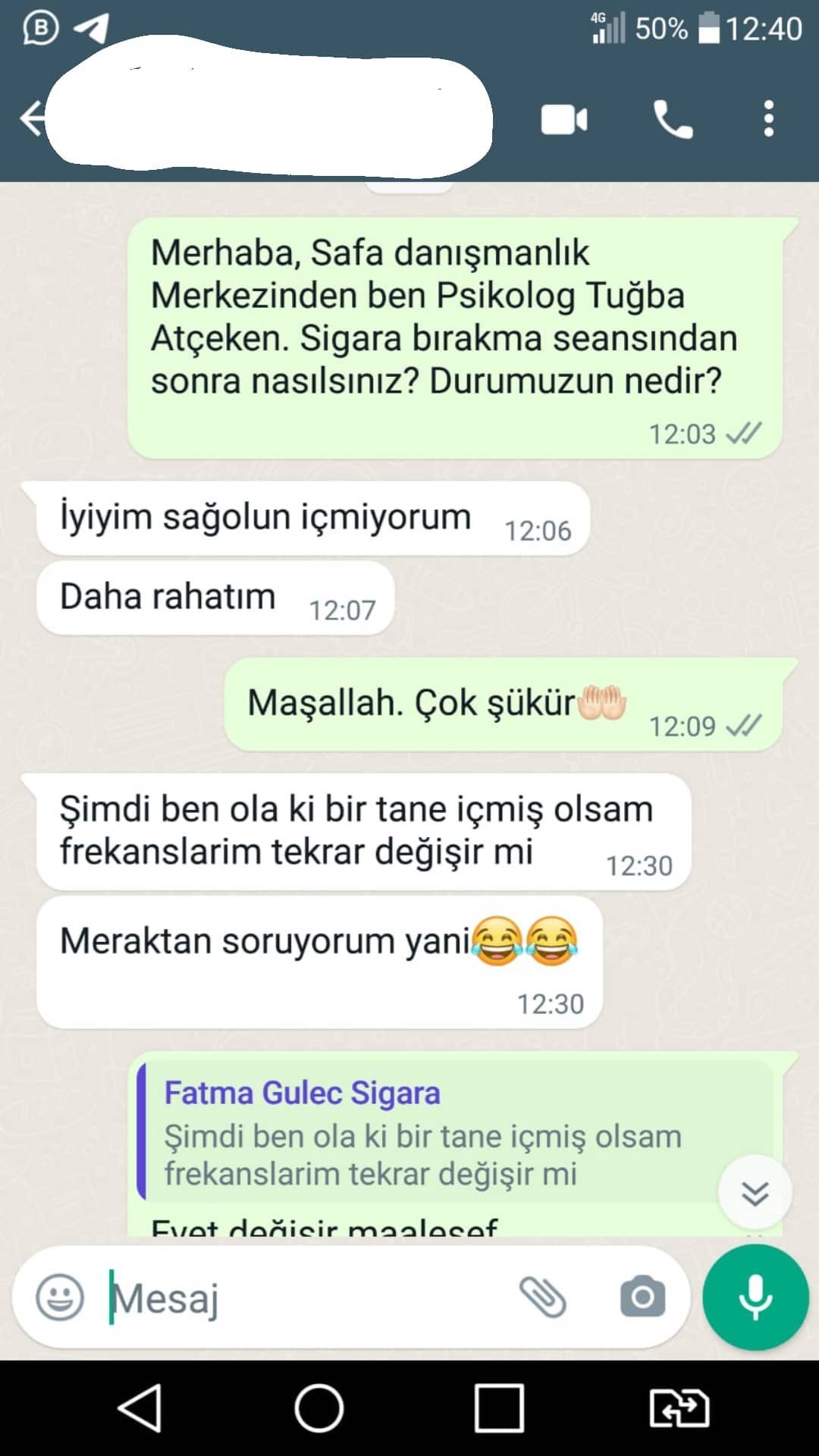
Task: Open the attachment paperclip
Action: [x=542, y=1298]
